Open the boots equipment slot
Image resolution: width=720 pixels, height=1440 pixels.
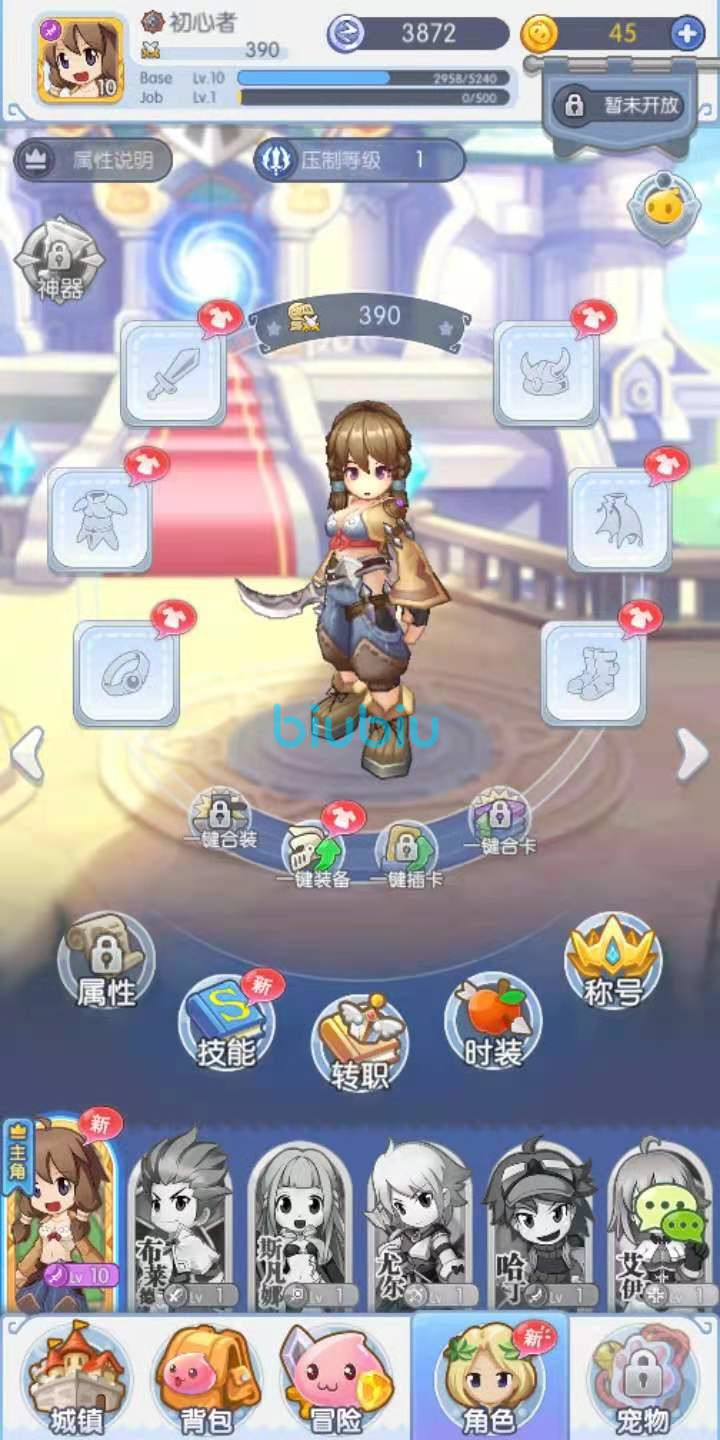tap(593, 673)
